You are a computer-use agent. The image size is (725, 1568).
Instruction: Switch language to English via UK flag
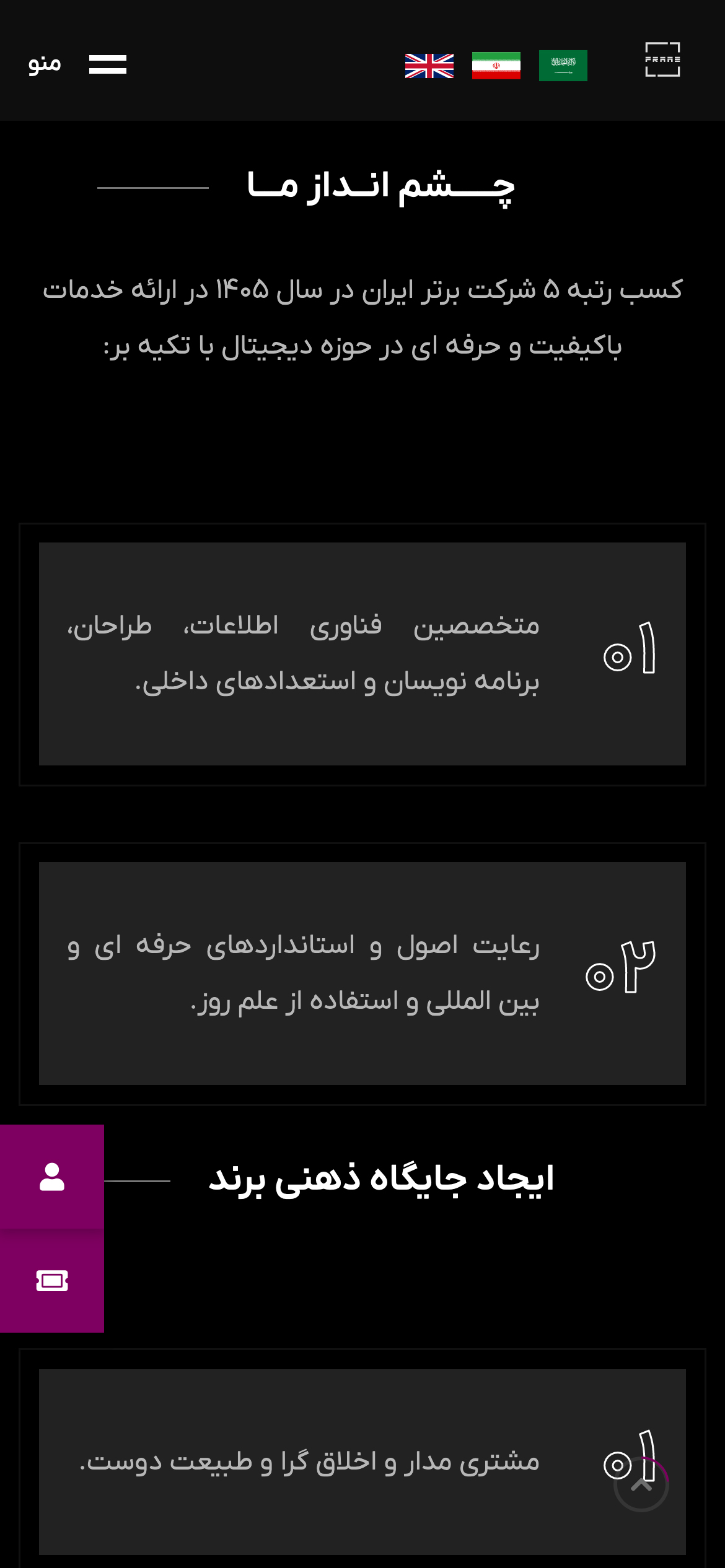click(x=429, y=66)
